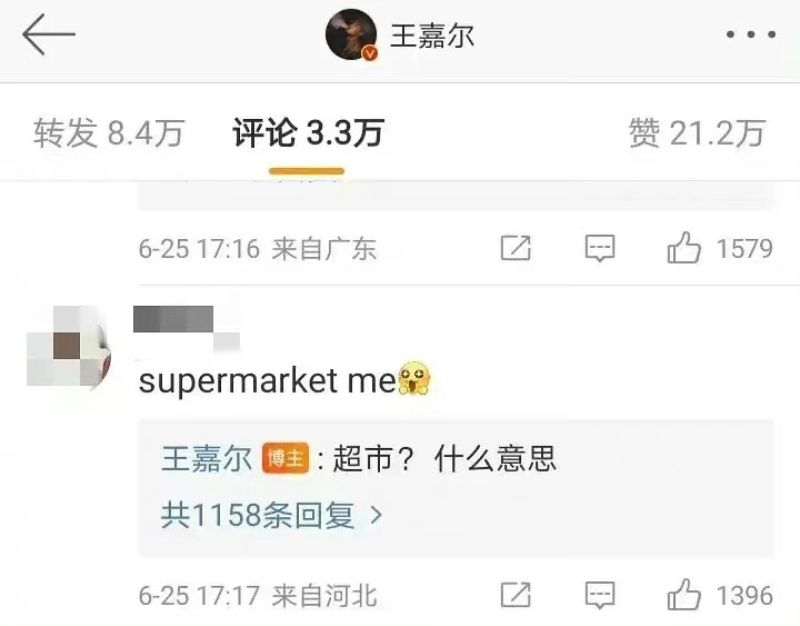Like the comment with 1396 likes
The height and width of the screenshot is (626, 800).
[x=684, y=596]
